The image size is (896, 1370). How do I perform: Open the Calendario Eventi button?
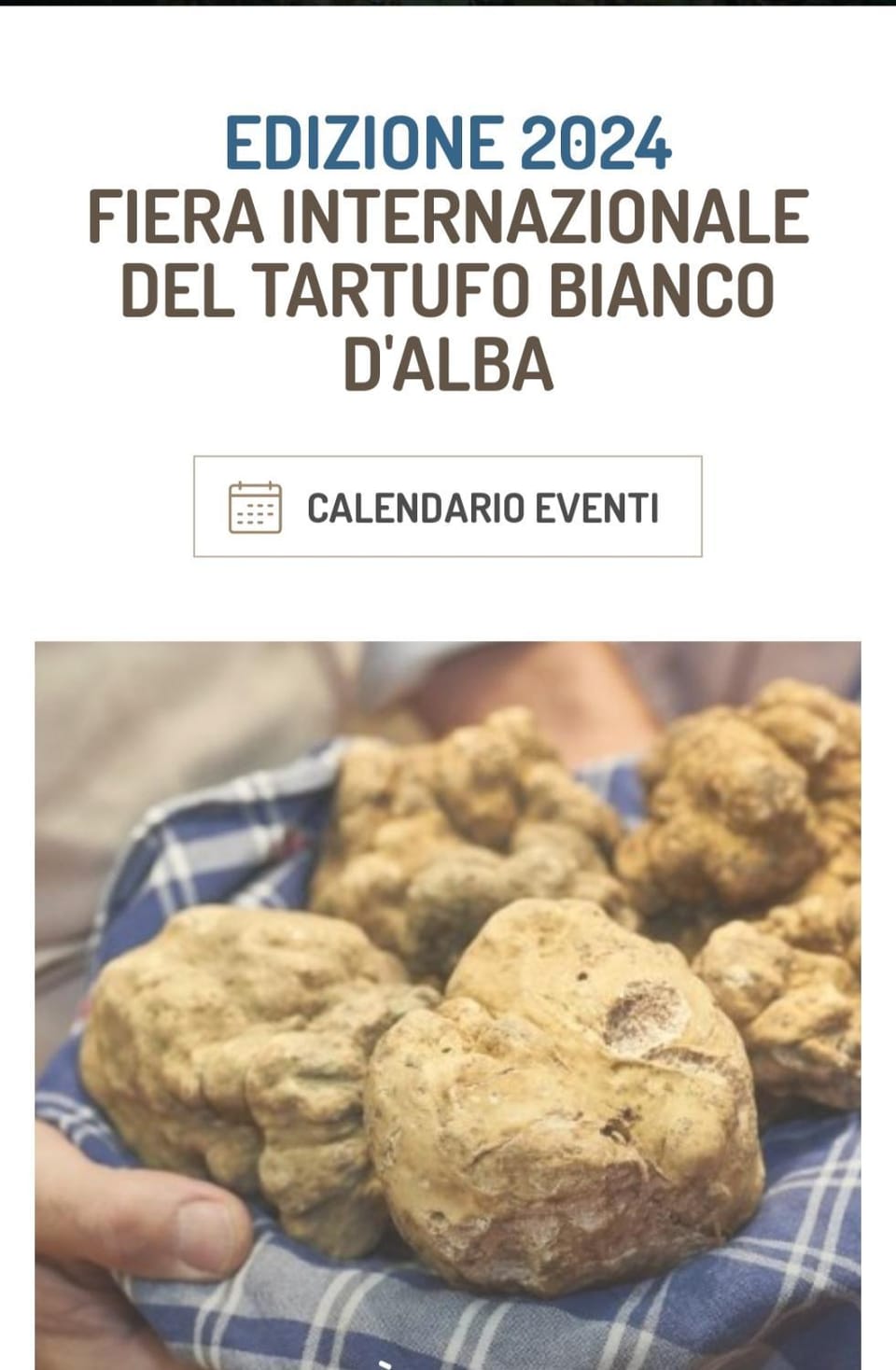tap(448, 507)
